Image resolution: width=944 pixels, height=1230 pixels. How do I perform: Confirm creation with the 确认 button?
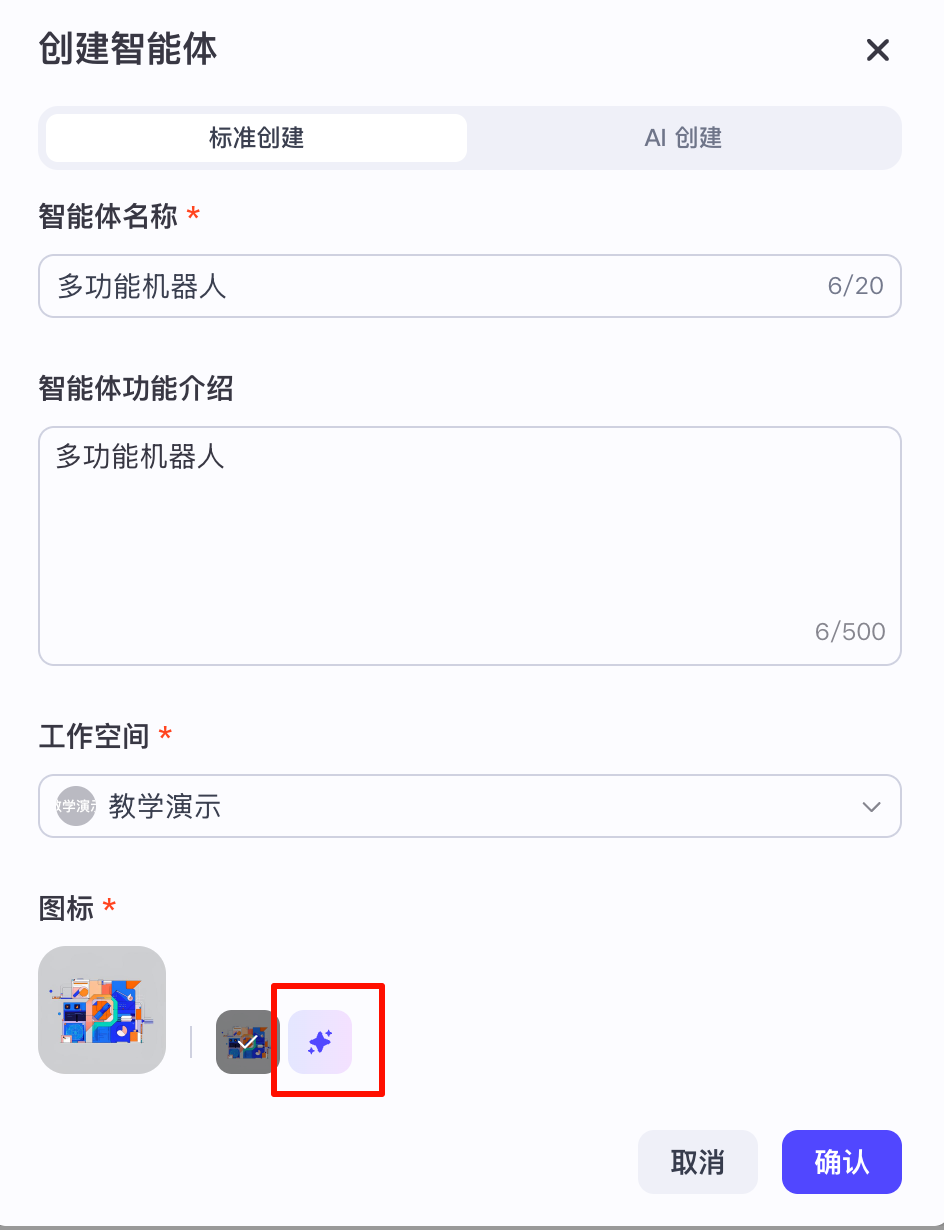841,1162
